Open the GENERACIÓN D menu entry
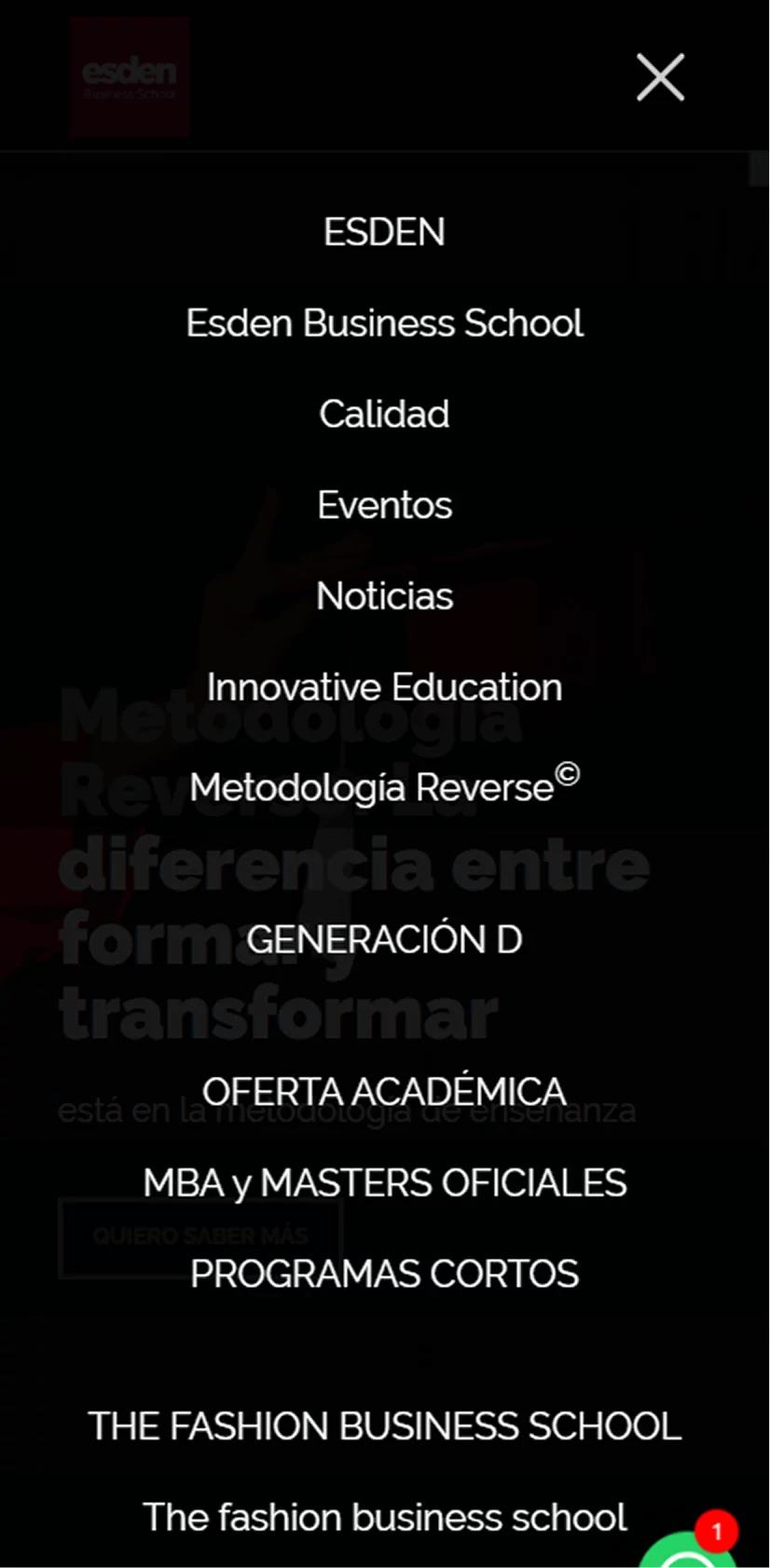Image resolution: width=770 pixels, height=1568 pixels. (384, 939)
